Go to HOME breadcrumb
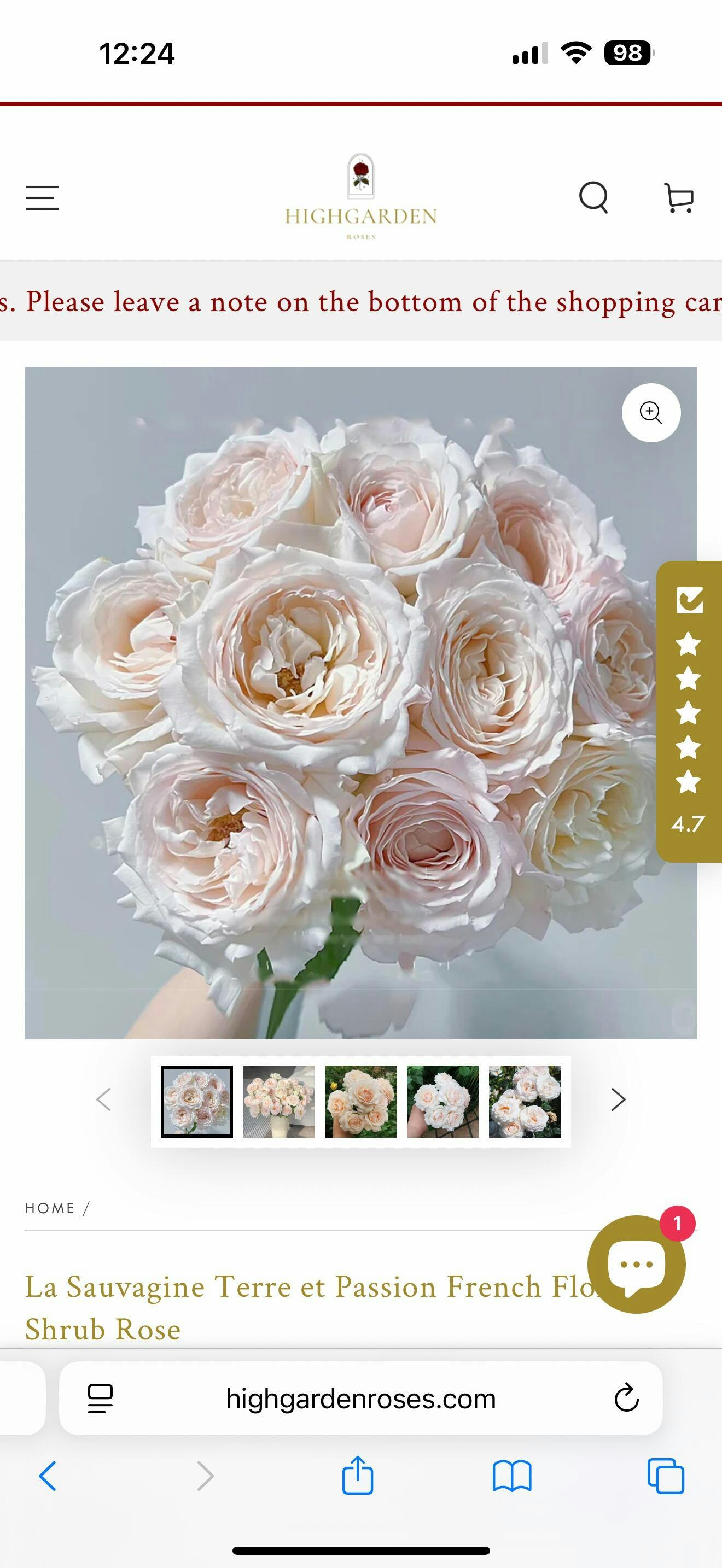 pos(49,1208)
